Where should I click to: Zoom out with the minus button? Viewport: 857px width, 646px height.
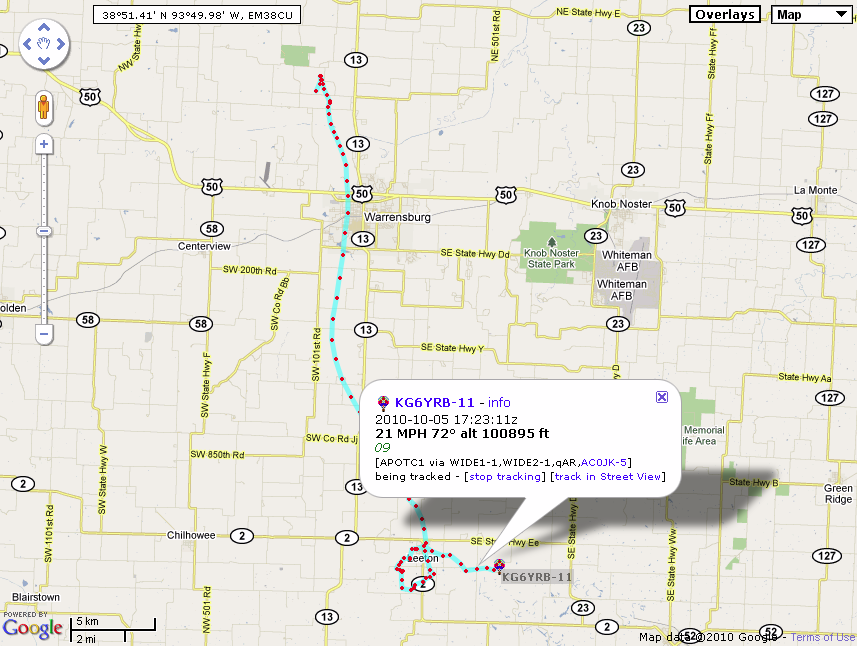(x=44, y=333)
